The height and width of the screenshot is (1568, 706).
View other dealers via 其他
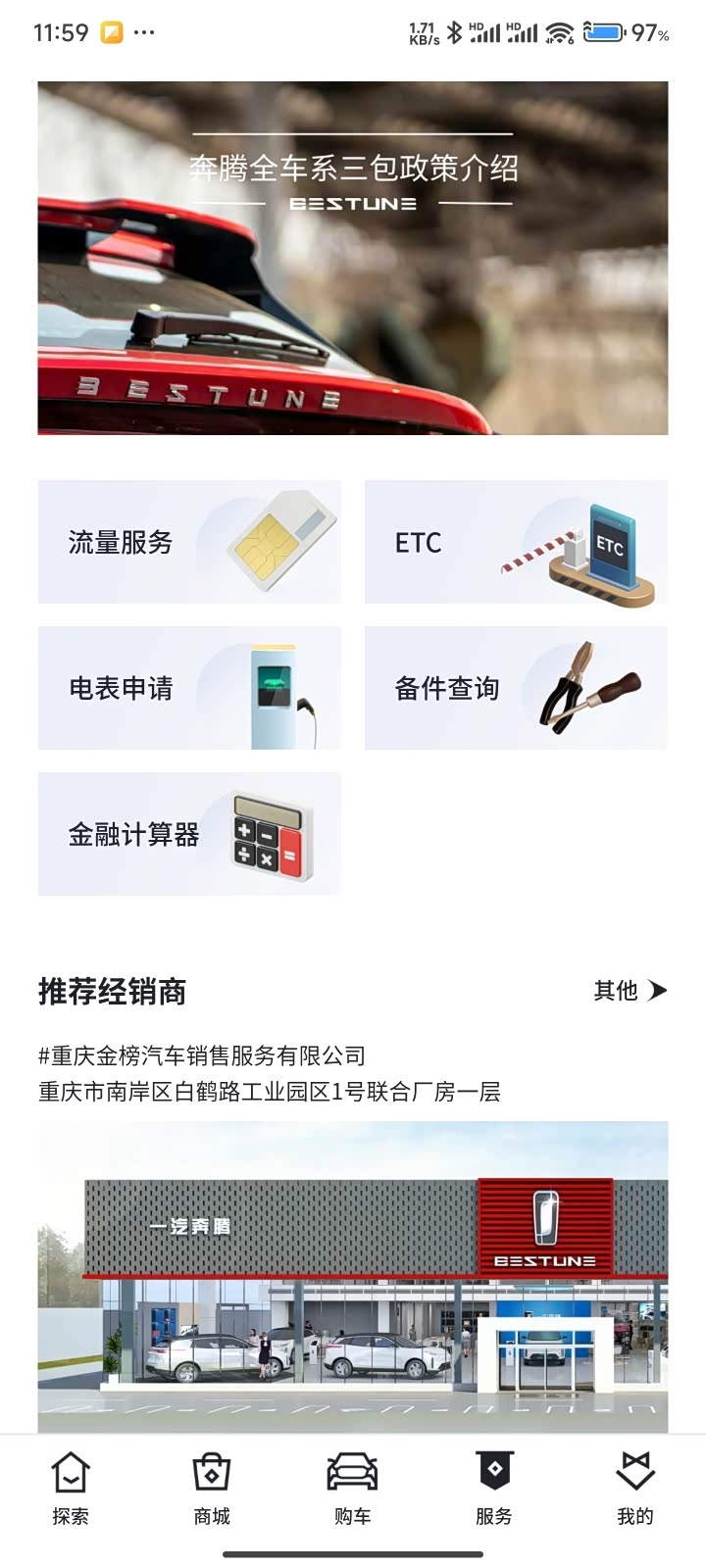630,991
